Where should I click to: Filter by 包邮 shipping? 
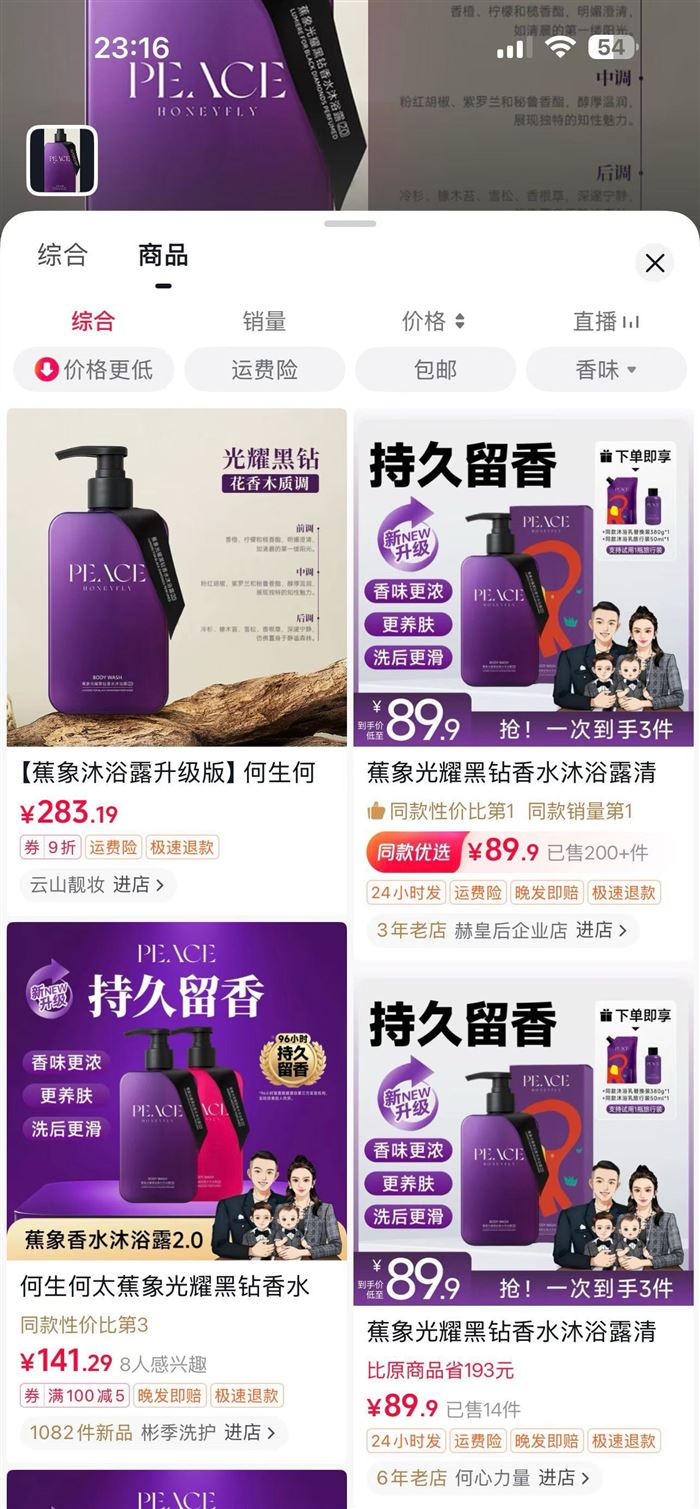435,370
